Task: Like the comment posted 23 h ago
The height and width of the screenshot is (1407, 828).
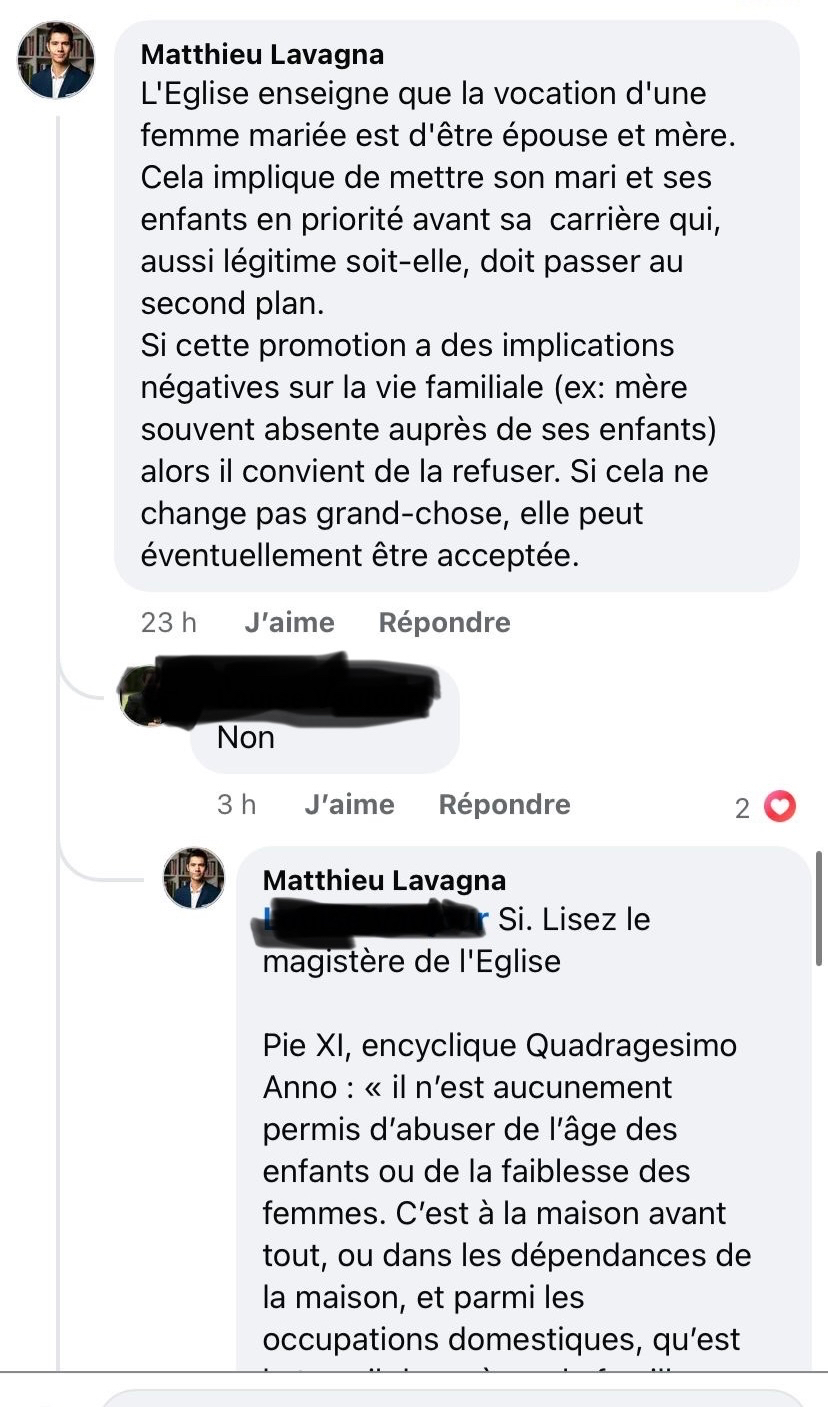Action: click(289, 622)
